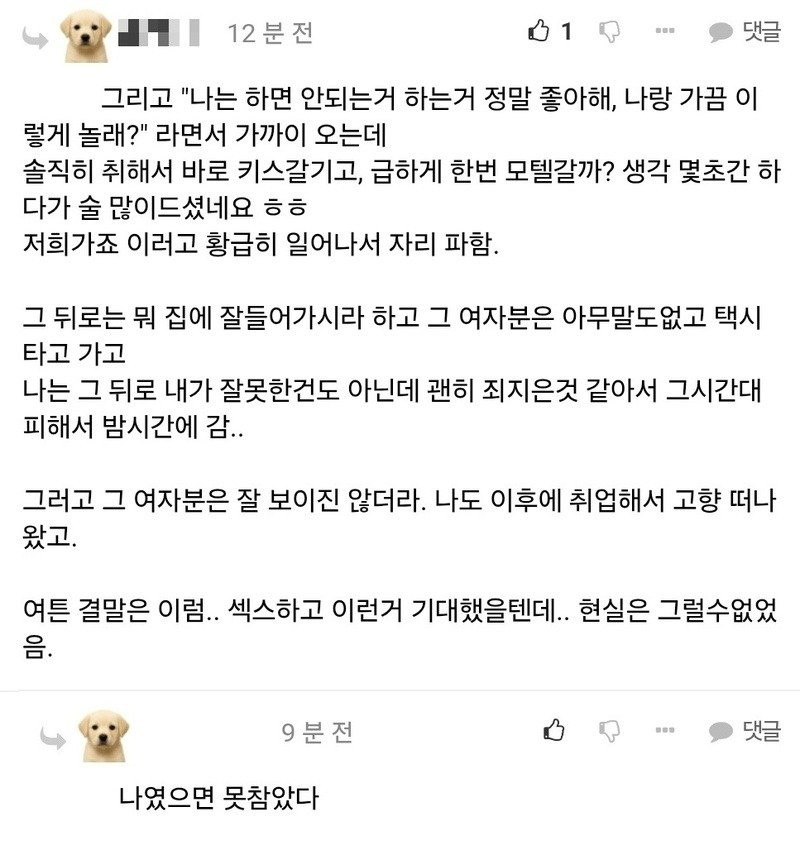Reply via 댓글 on the 12-minute-old comment
The width and height of the screenshot is (800, 850).
745,31
